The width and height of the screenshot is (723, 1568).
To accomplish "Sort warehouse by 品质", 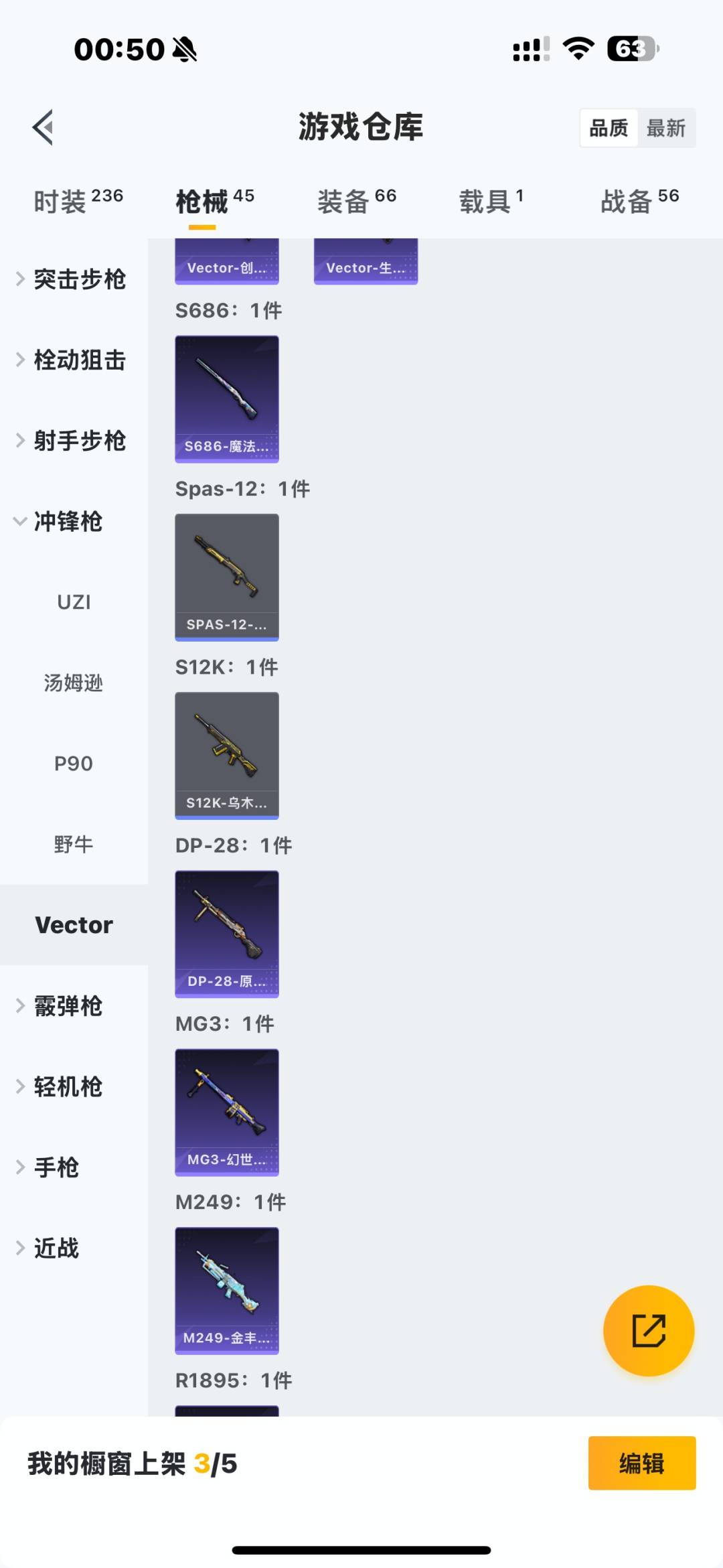I will pyautogui.click(x=609, y=128).
